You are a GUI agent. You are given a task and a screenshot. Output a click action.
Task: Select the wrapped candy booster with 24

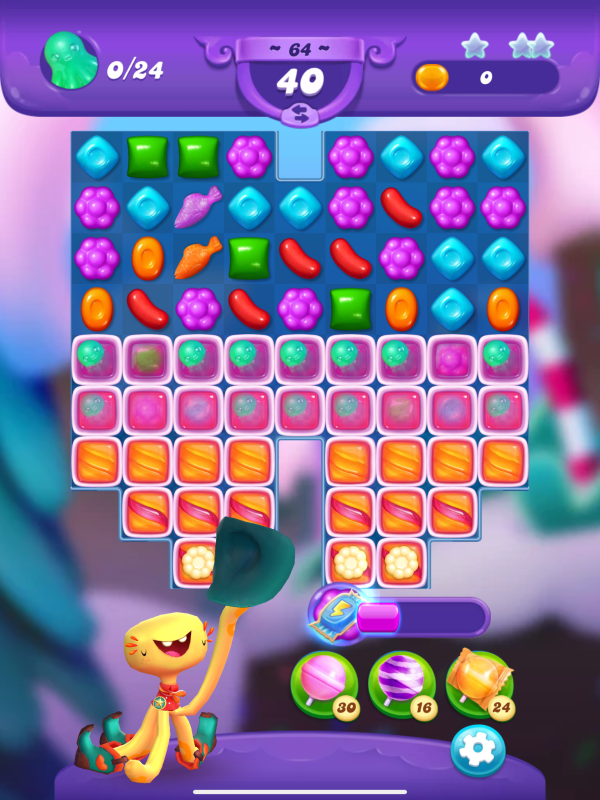(x=479, y=683)
